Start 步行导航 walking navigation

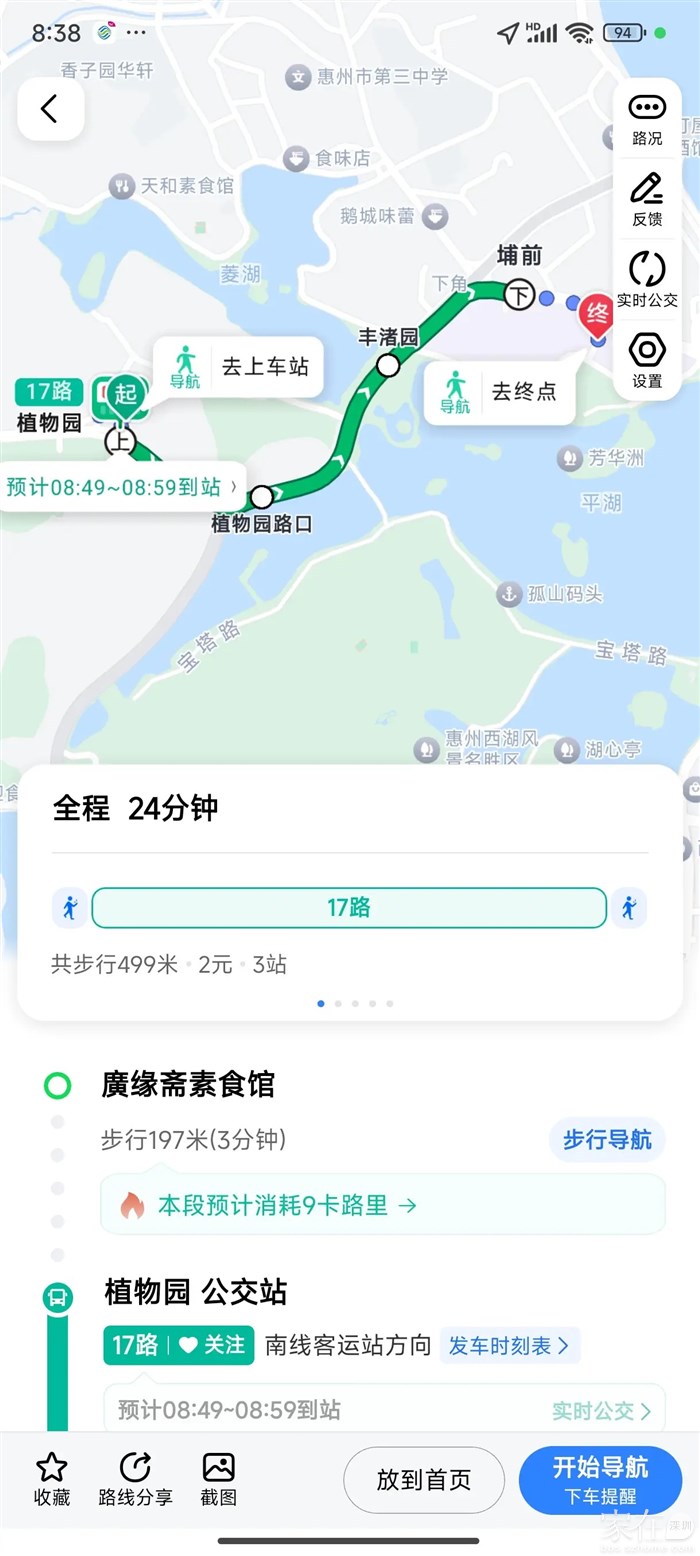click(x=607, y=1139)
